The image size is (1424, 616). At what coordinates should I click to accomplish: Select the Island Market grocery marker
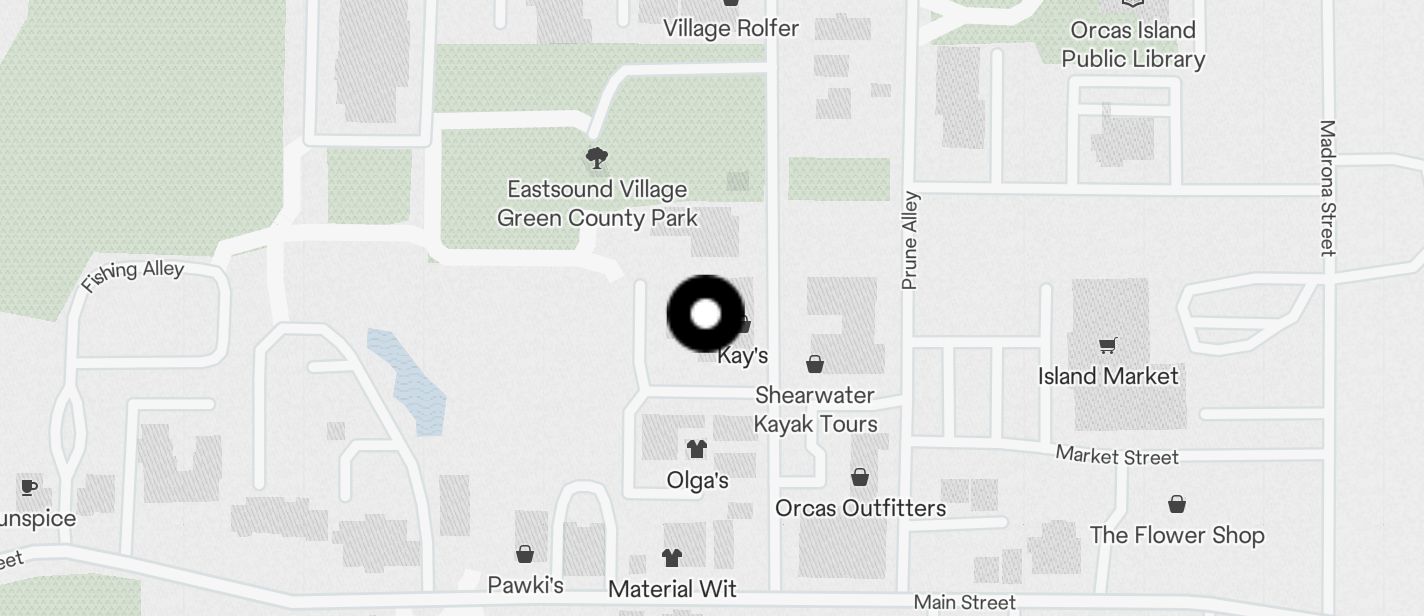tap(1107, 346)
